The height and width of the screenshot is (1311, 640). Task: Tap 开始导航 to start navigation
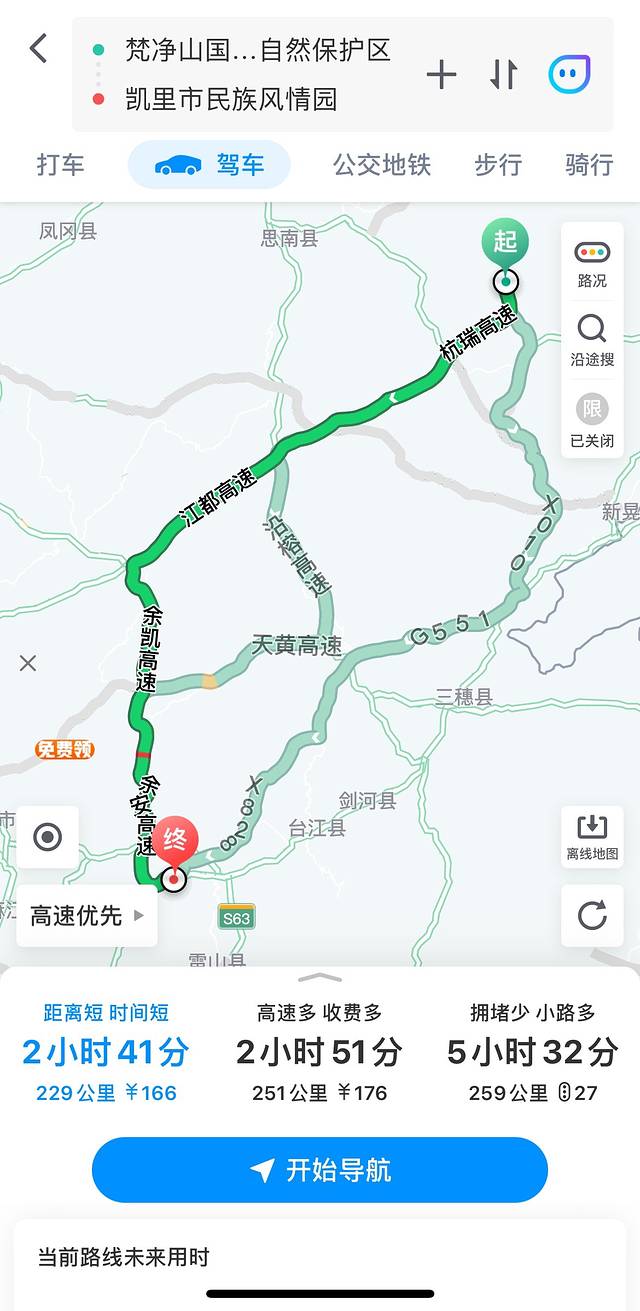pyautogui.click(x=320, y=1170)
